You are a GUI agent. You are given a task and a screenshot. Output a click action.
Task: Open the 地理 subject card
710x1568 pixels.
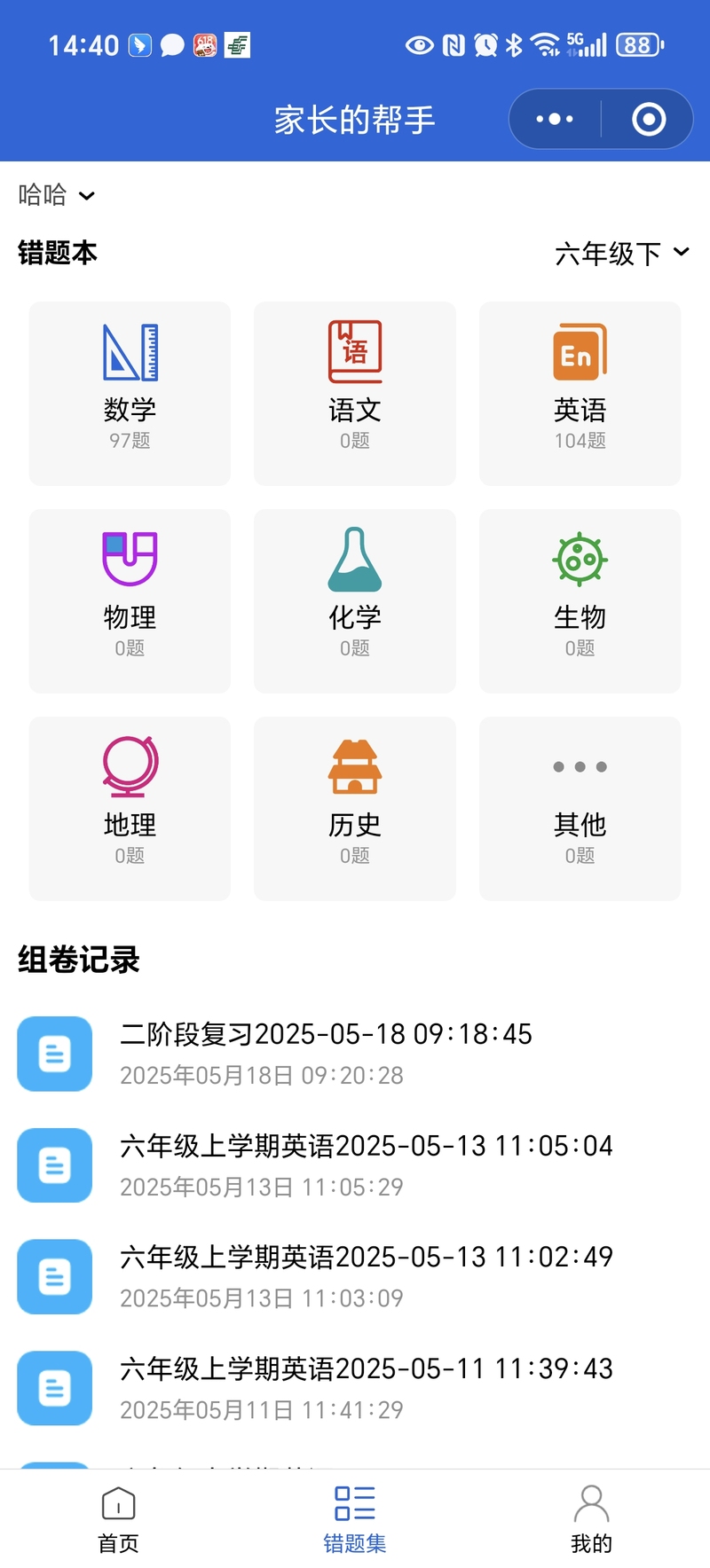pyautogui.click(x=130, y=809)
